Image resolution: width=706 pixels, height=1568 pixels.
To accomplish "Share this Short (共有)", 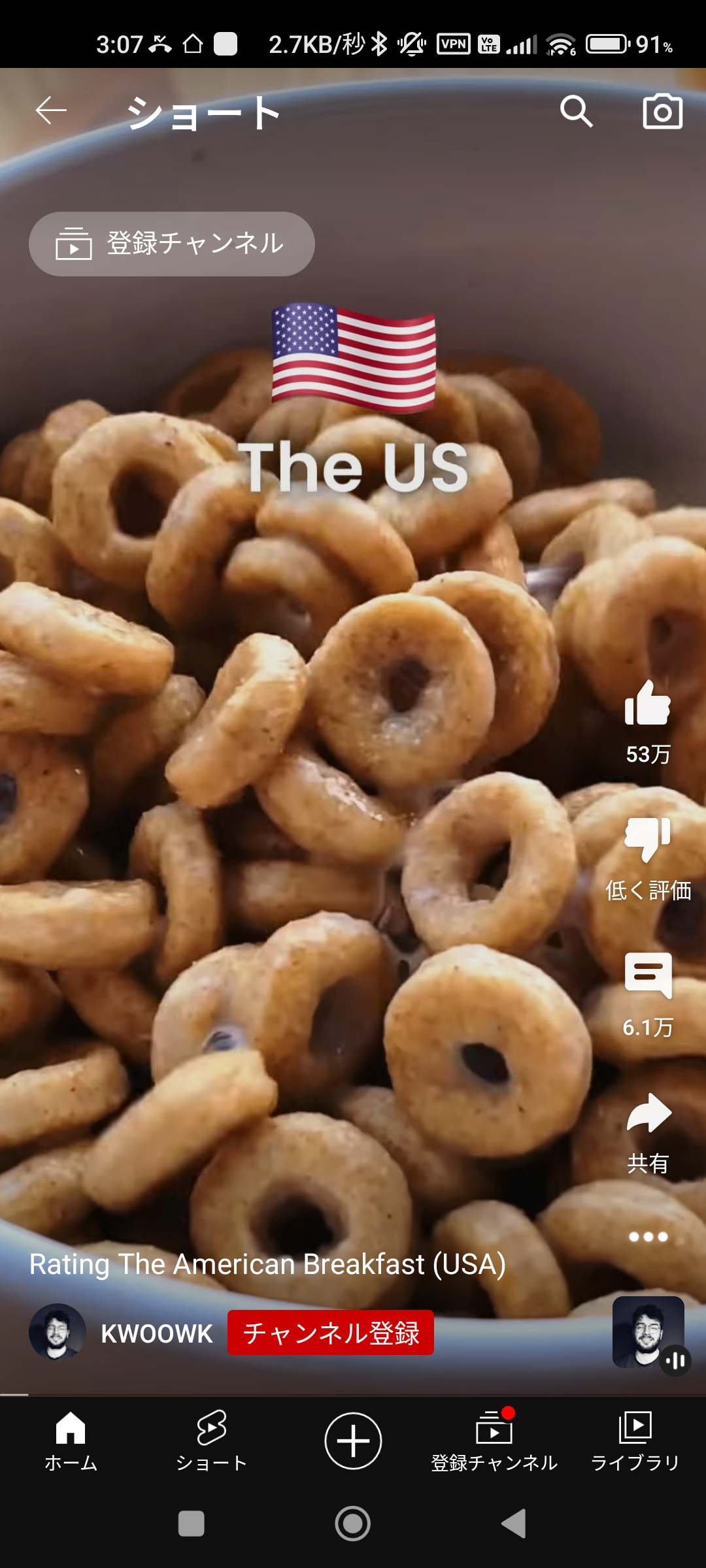I will (647, 1113).
